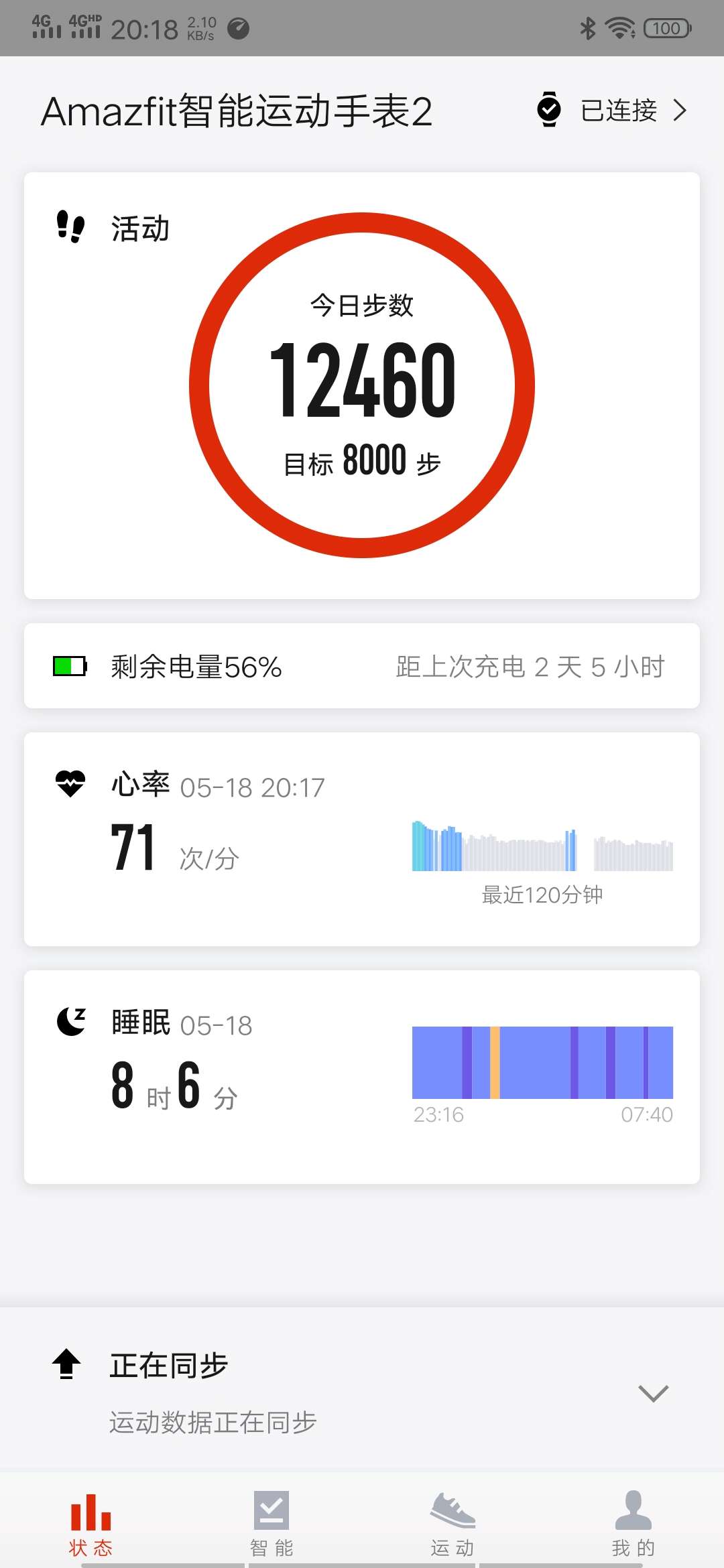The image size is (724, 1568).
Task: Open the 已连接 device details chevron
Action: click(680, 110)
